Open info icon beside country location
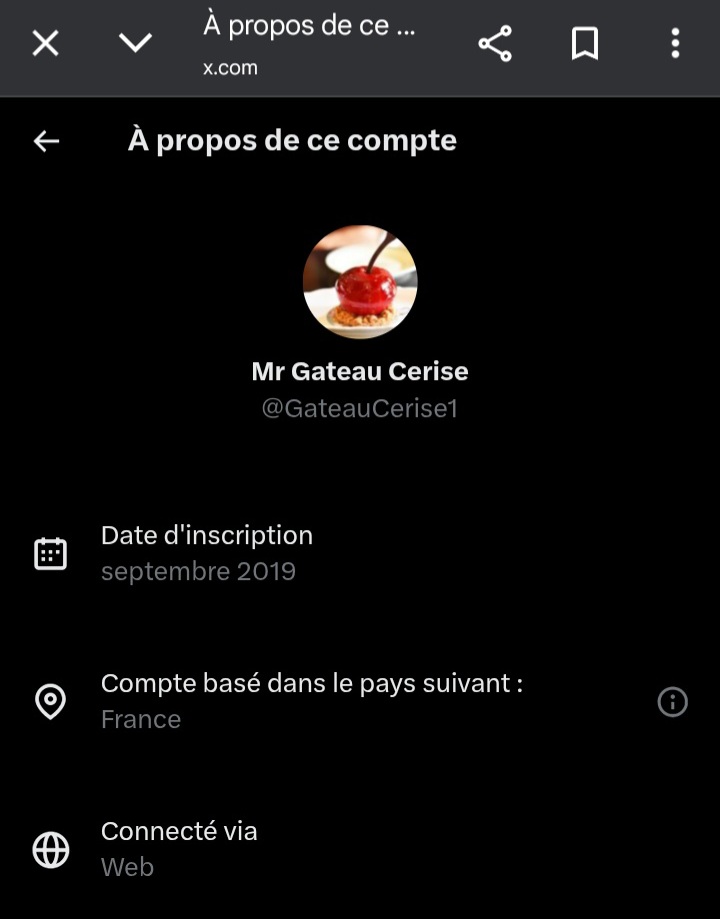 point(672,702)
